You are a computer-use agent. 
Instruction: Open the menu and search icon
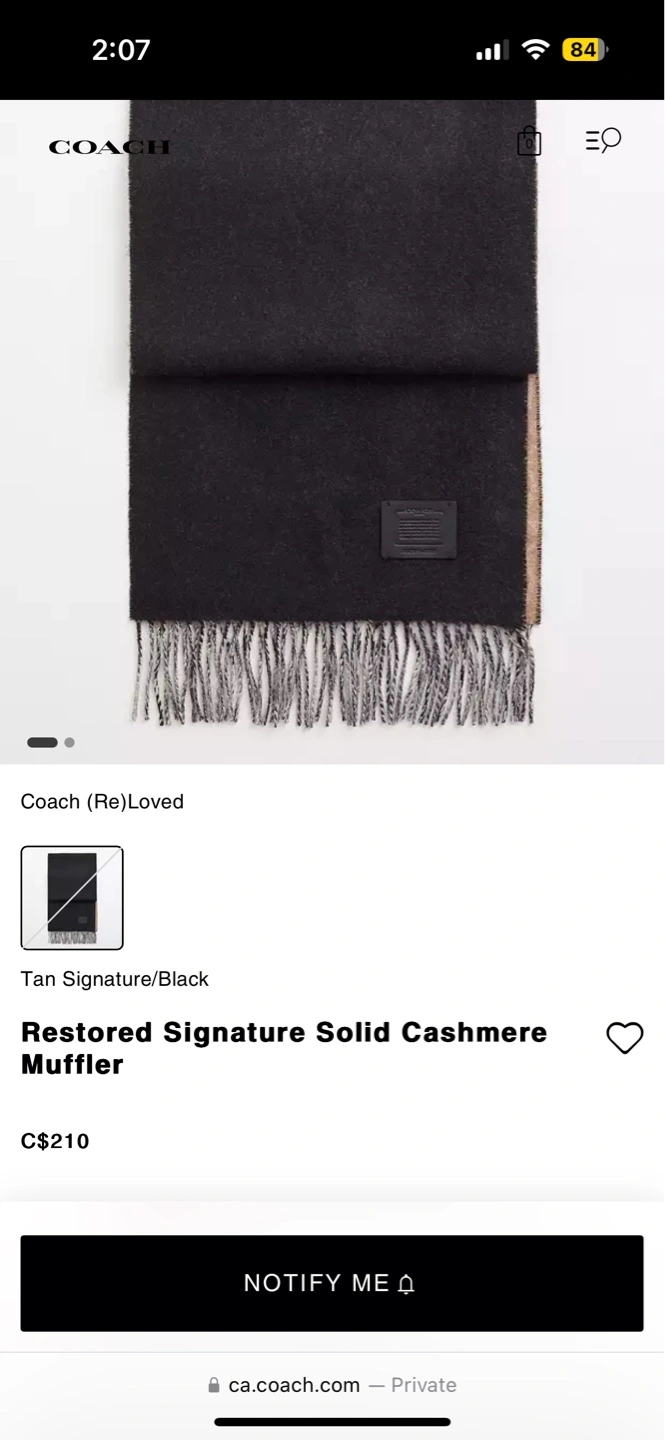pyautogui.click(x=603, y=140)
